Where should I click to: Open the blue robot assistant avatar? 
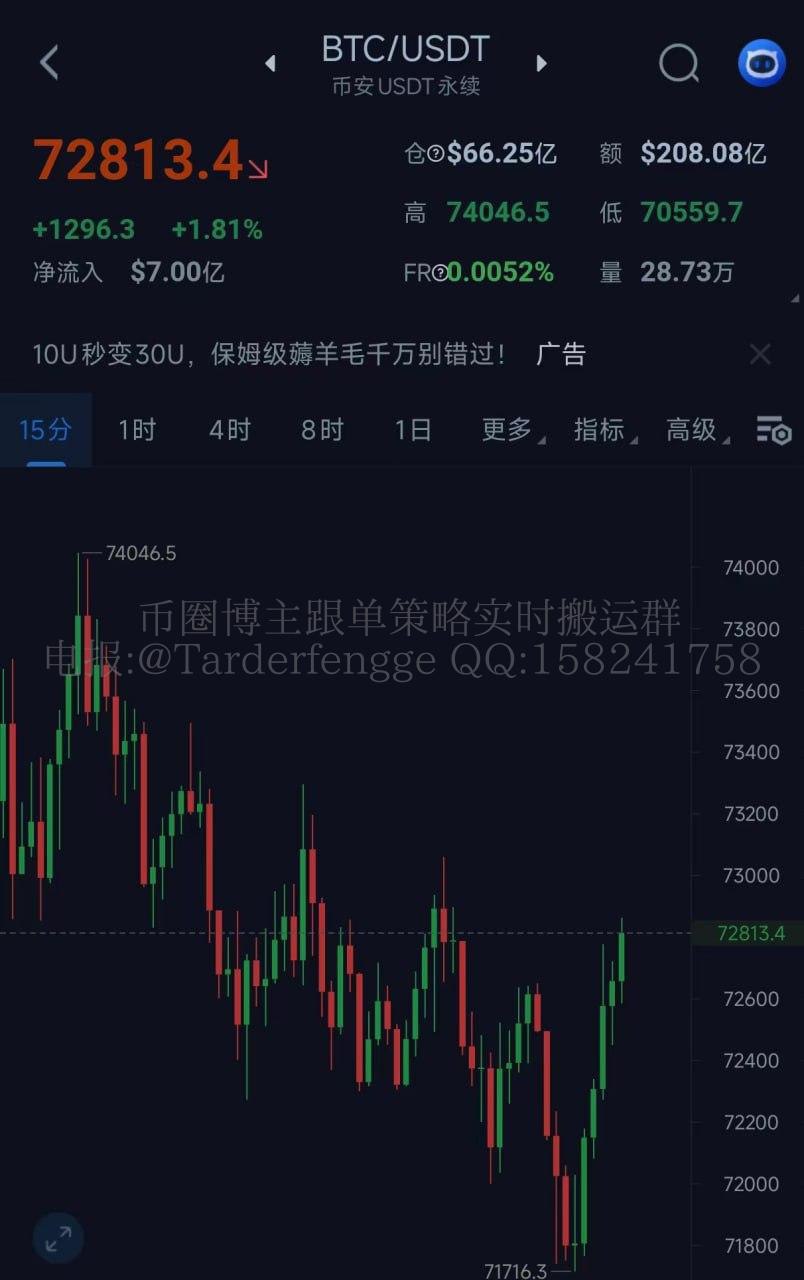[761, 63]
